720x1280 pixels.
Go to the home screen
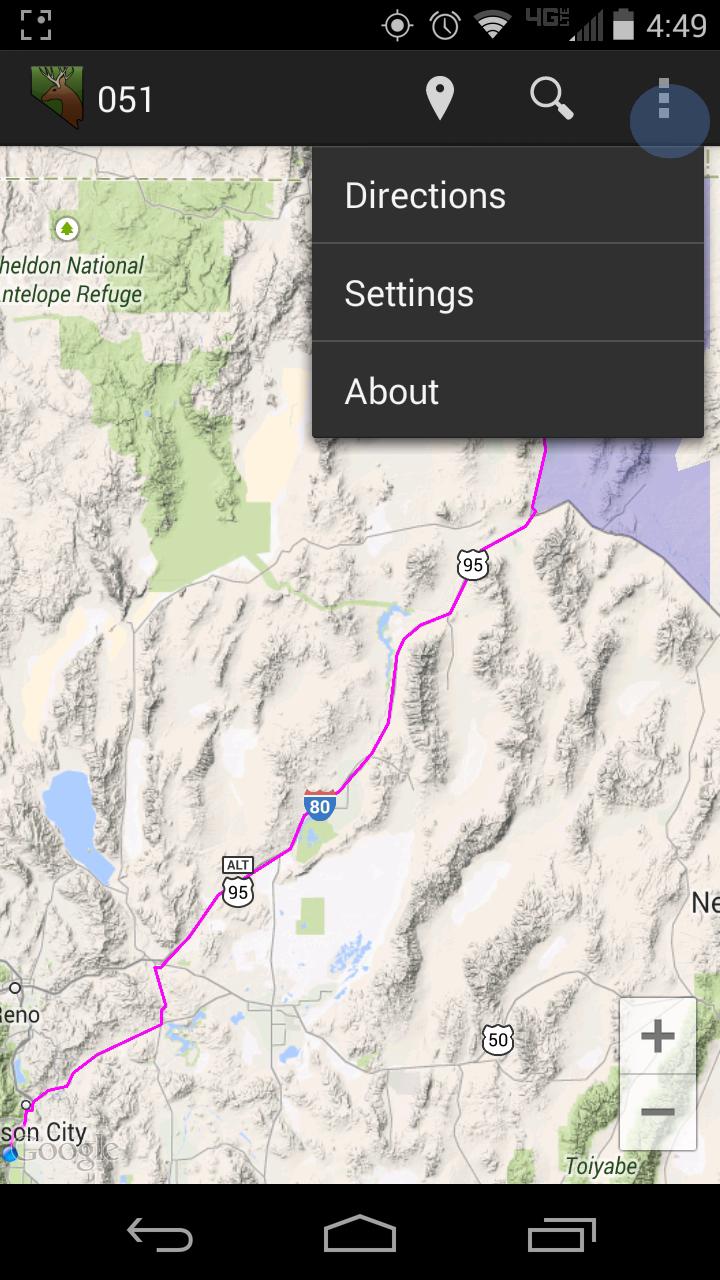point(360,1236)
